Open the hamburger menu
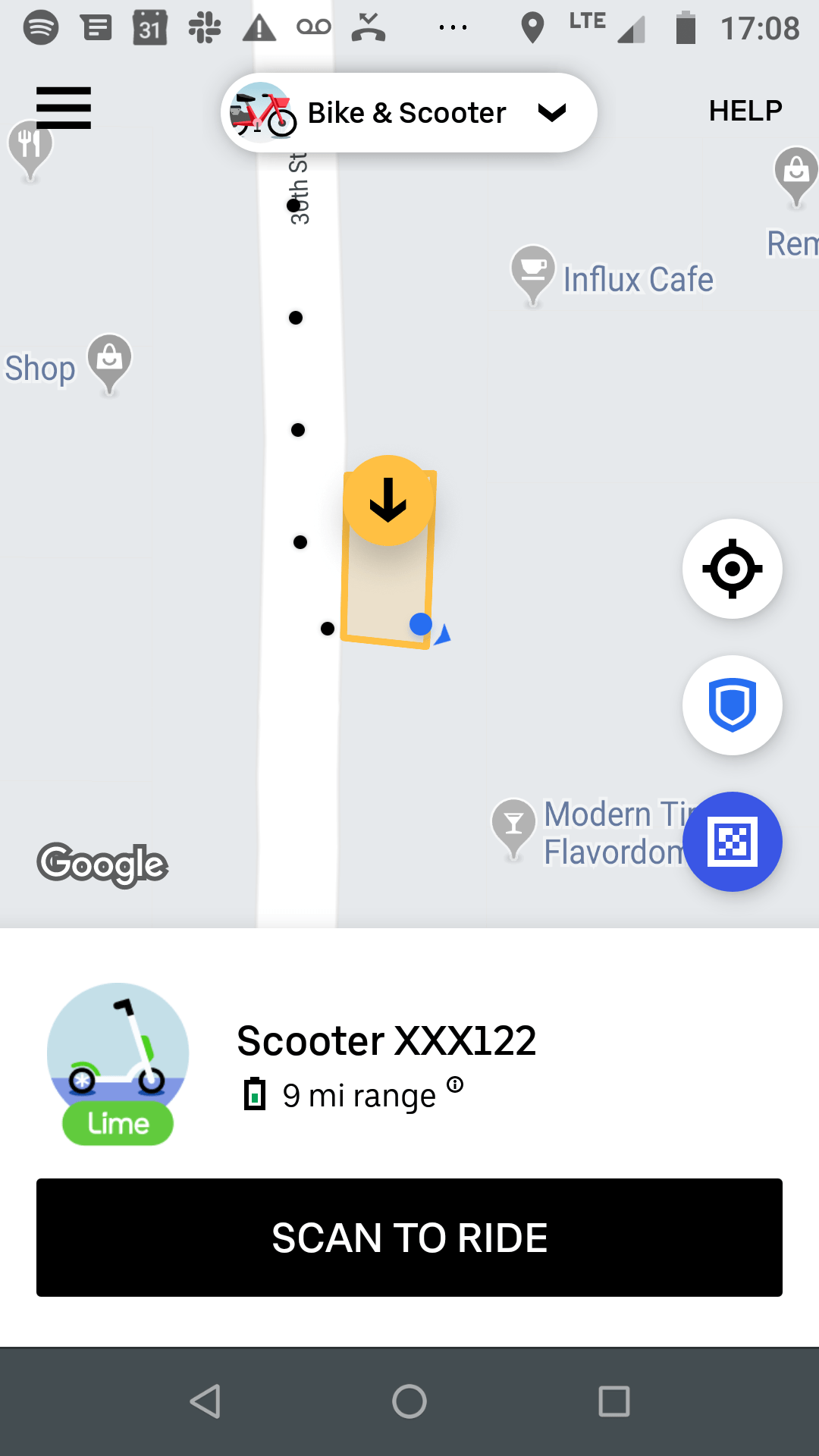 pyautogui.click(x=64, y=108)
